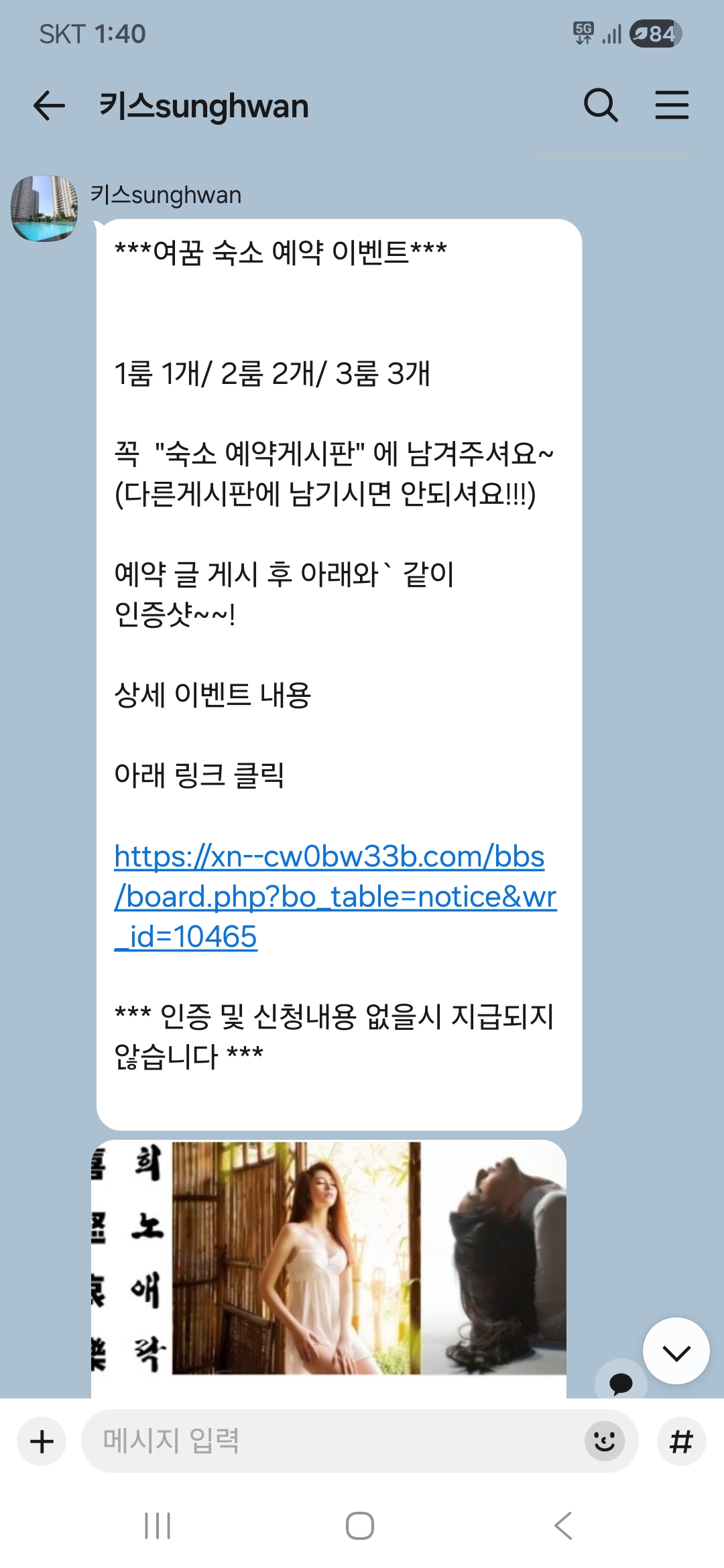The width and height of the screenshot is (724, 1568).
Task: Open the attachment plus menu
Action: (x=42, y=1441)
